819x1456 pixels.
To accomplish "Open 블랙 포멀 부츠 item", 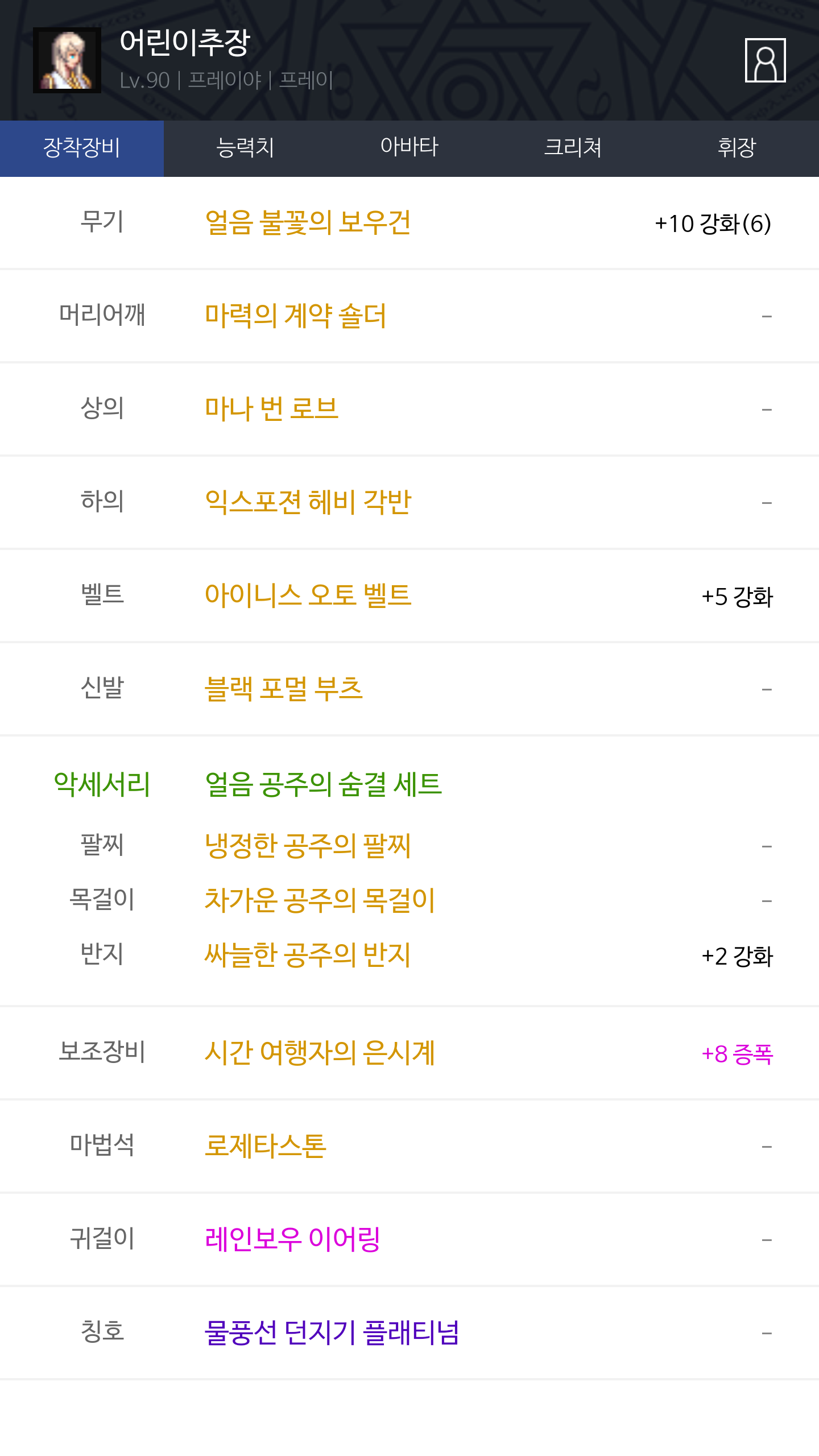I will pyautogui.click(x=283, y=689).
